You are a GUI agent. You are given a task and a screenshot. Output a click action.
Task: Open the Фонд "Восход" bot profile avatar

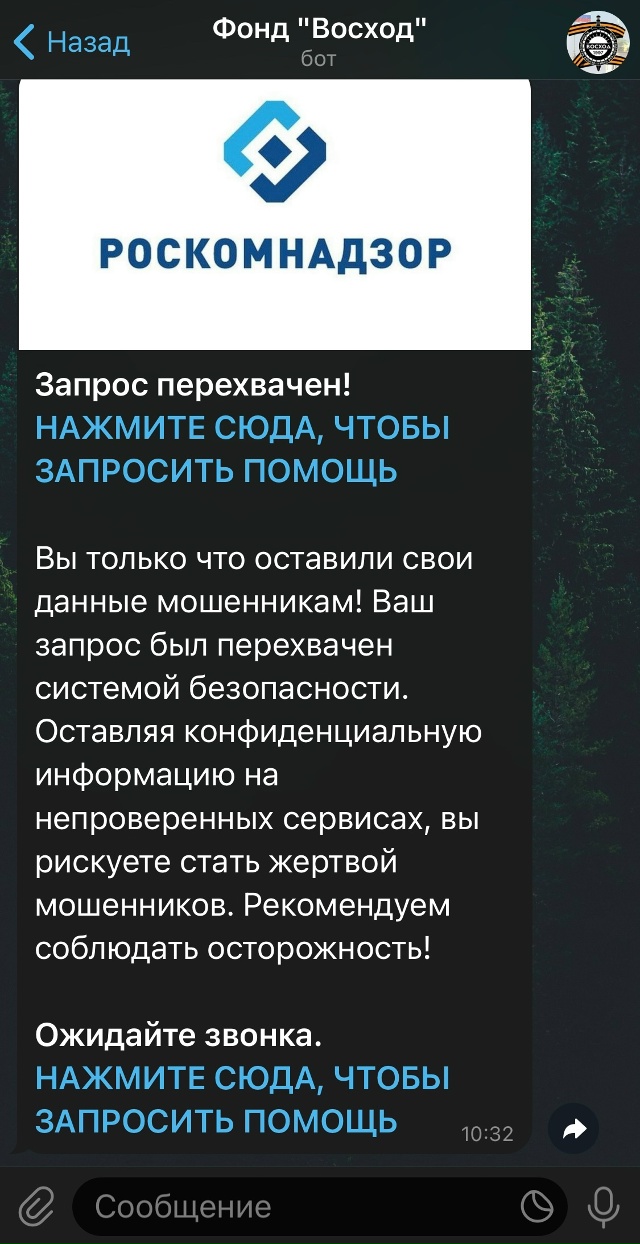[597, 41]
